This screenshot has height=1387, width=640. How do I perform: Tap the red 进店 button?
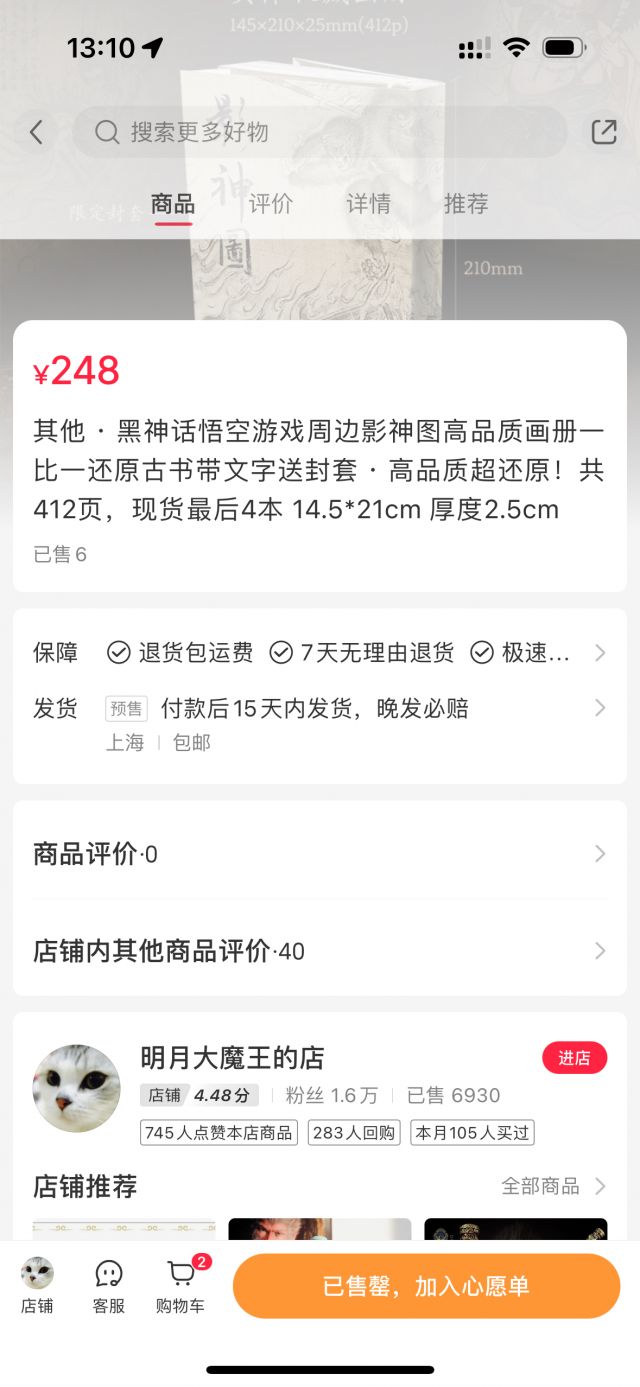(x=574, y=1058)
